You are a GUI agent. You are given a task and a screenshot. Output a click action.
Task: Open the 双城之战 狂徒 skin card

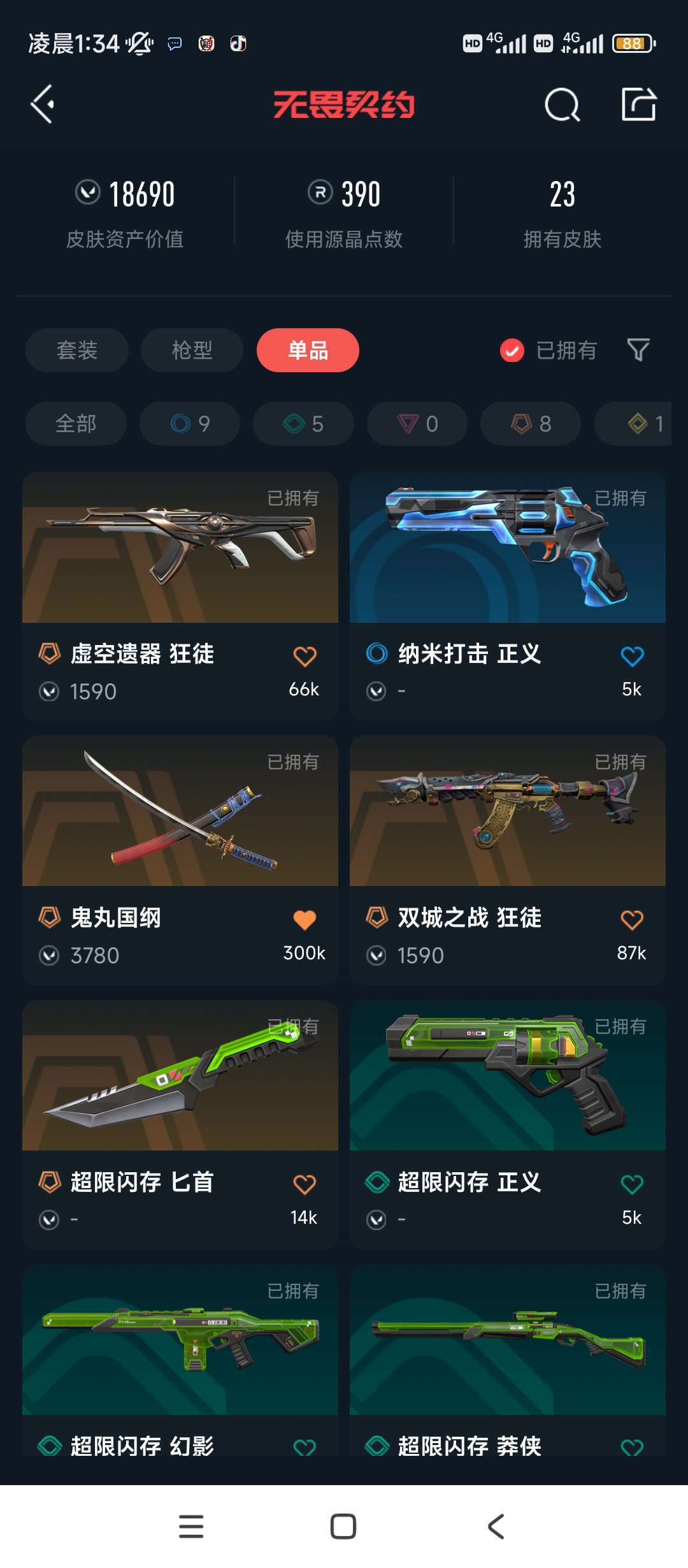pos(508,860)
